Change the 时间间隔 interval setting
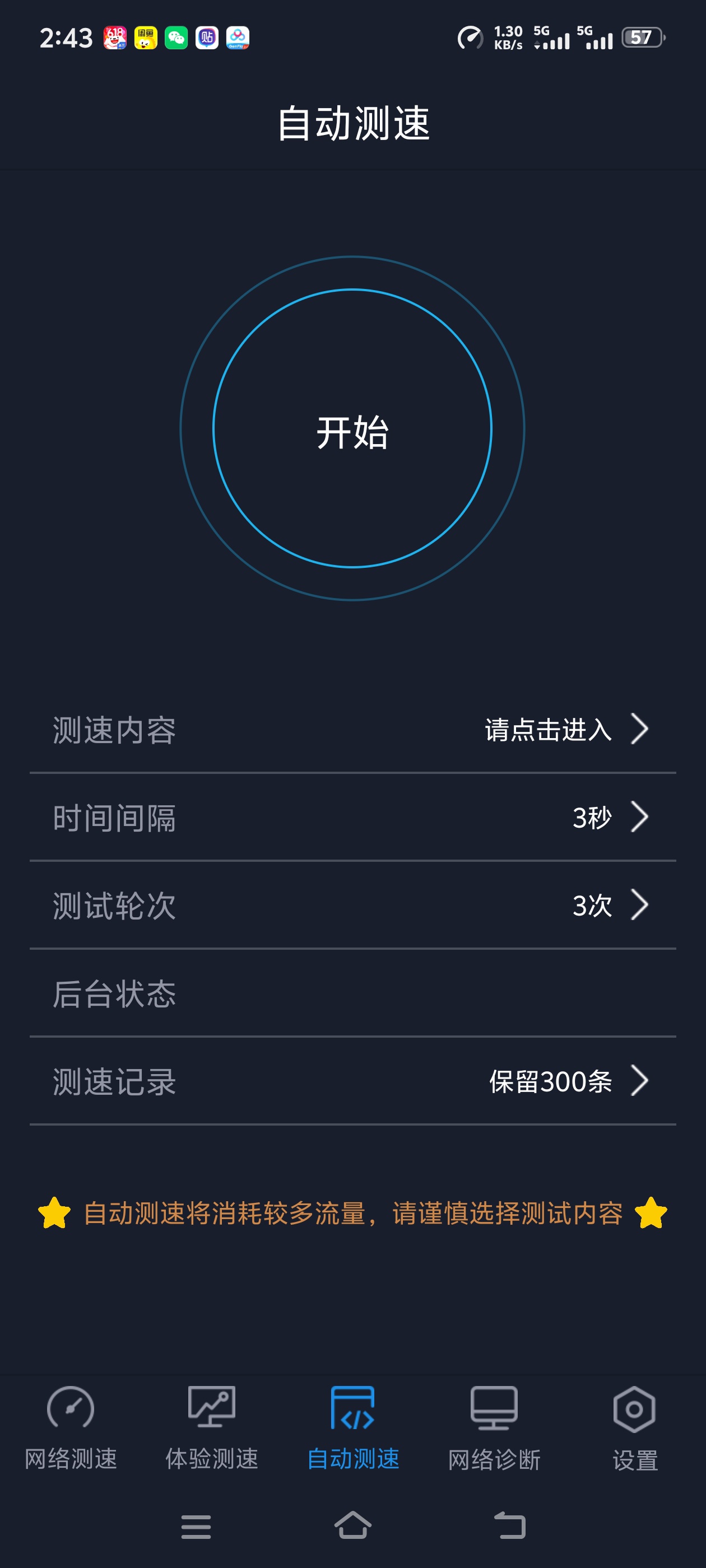 click(352, 817)
